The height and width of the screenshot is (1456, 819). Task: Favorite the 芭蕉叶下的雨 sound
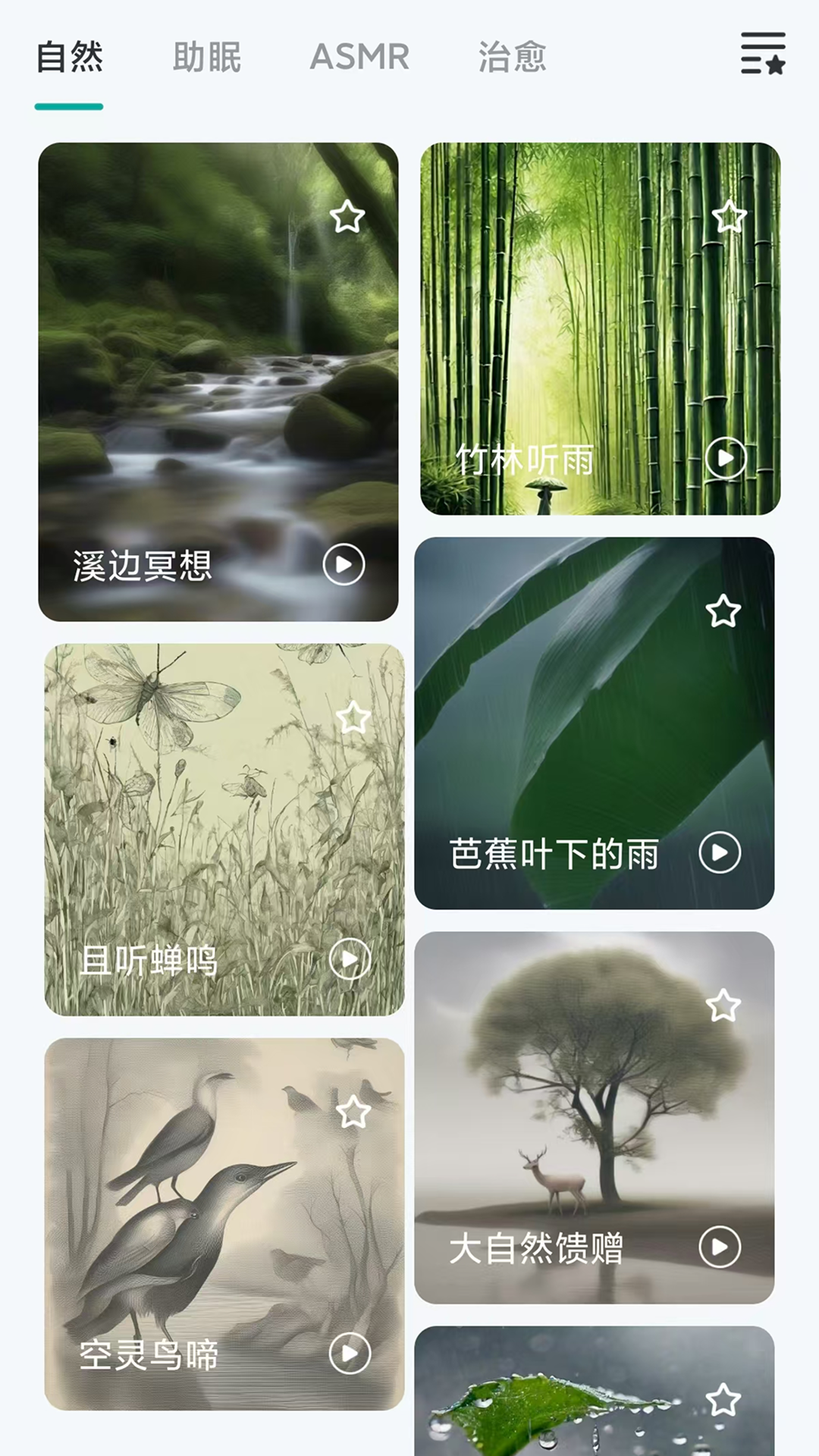pyautogui.click(x=723, y=610)
